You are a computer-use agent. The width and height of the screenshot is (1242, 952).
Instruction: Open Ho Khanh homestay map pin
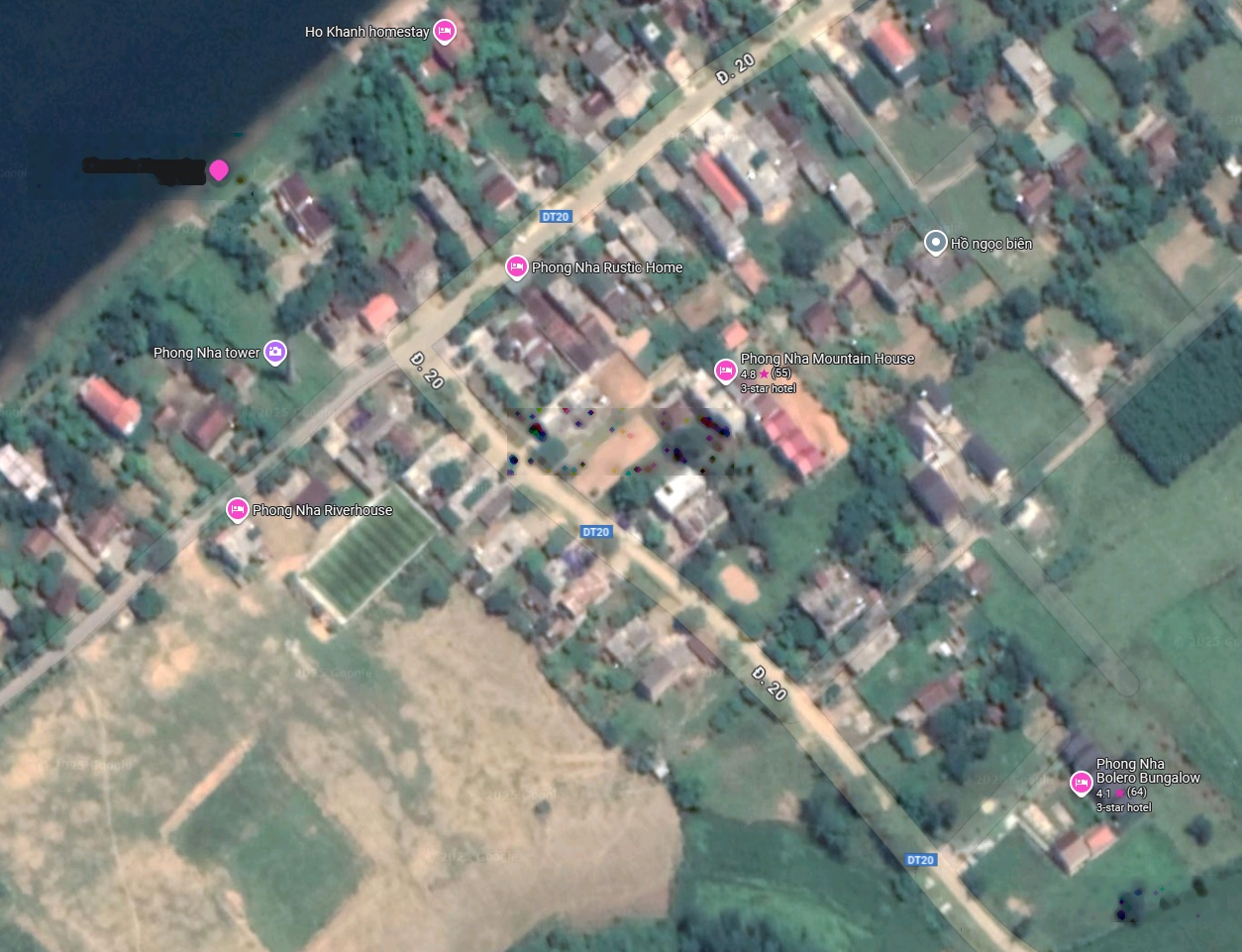[x=445, y=31]
